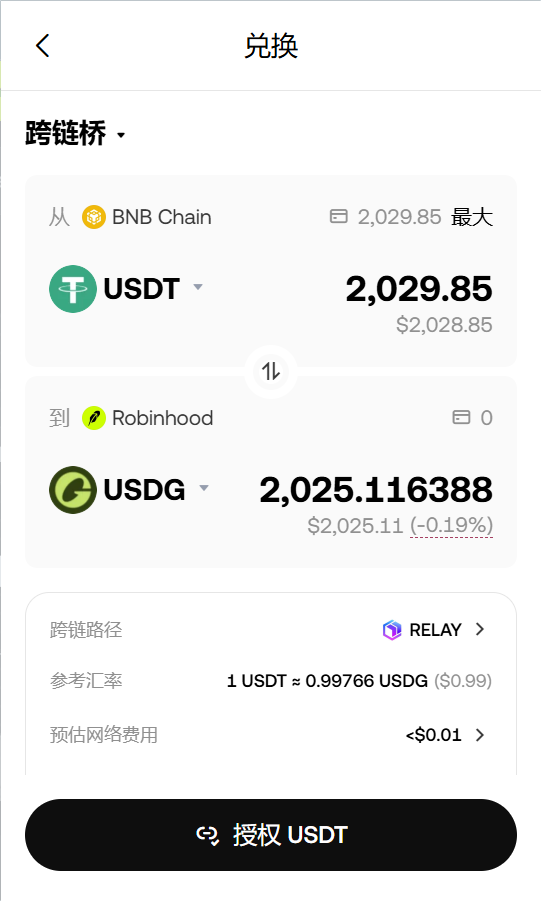The image size is (541, 901).
Task: Open the 跨链桥 mode dropdown
Action: pyautogui.click(x=75, y=134)
